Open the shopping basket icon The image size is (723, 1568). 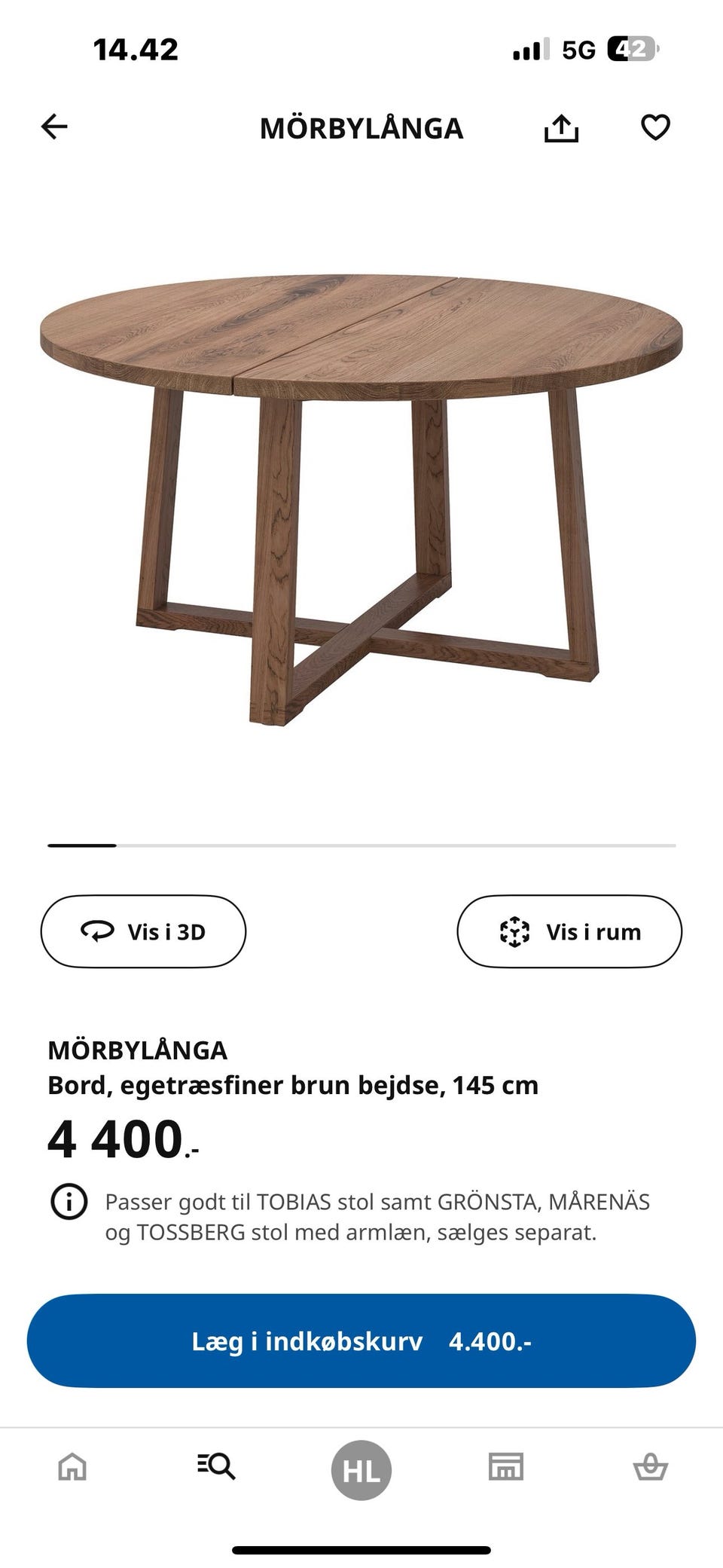coord(651,1466)
